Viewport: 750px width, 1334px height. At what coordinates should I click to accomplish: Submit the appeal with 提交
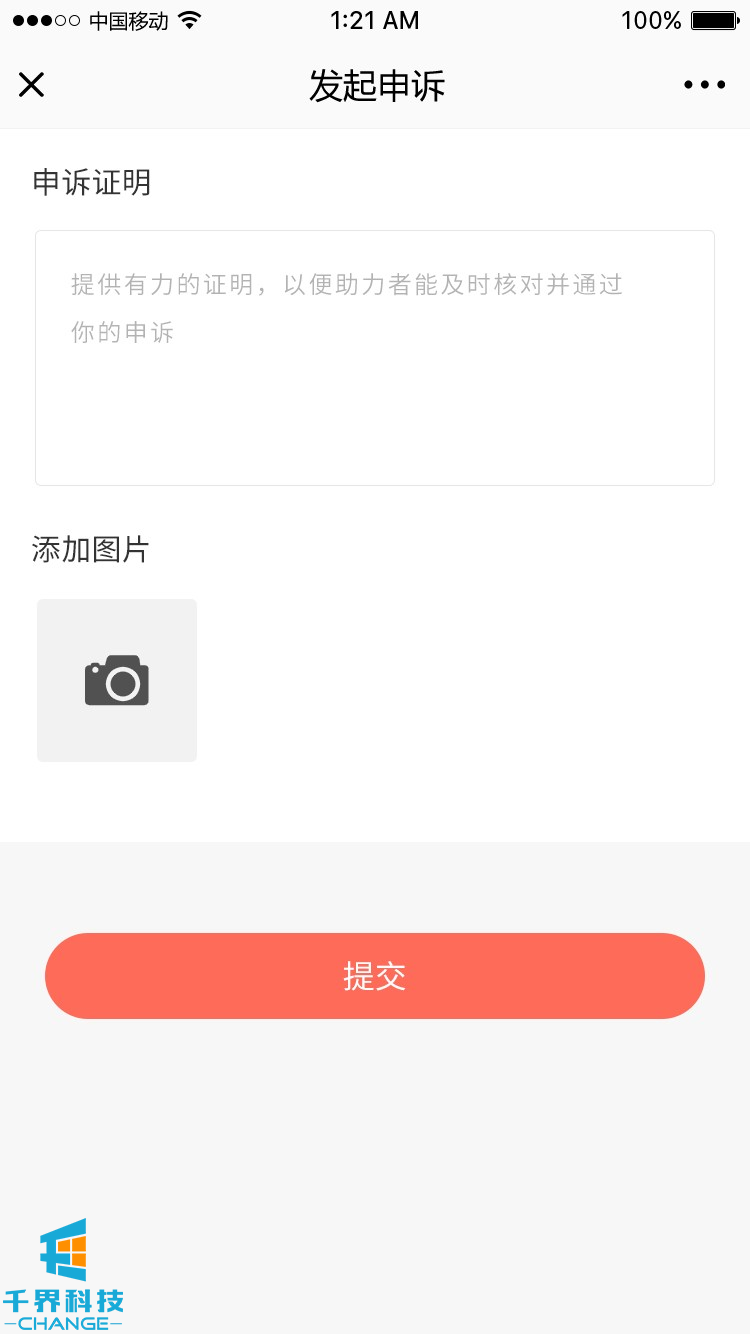(x=375, y=976)
